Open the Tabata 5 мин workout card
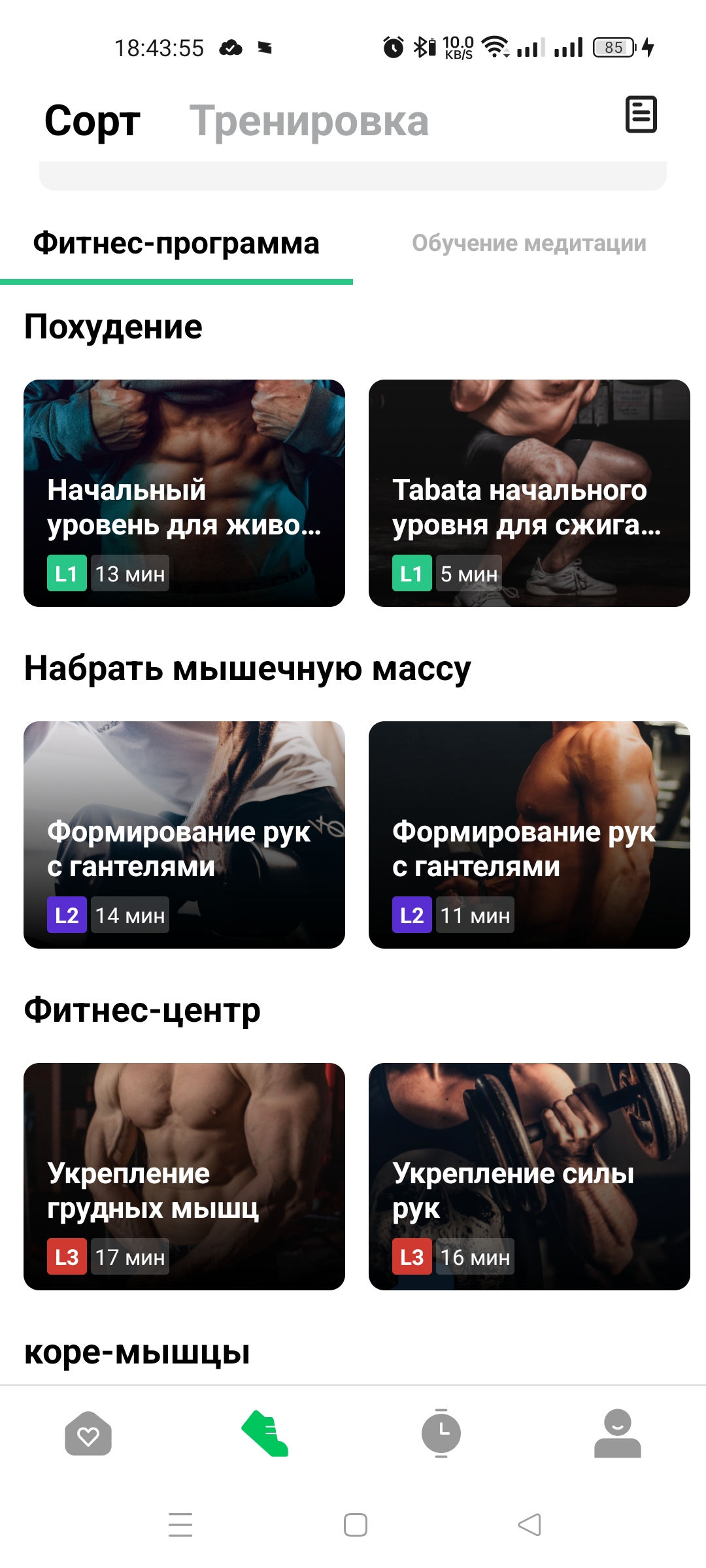The image size is (706, 1568). point(529,493)
